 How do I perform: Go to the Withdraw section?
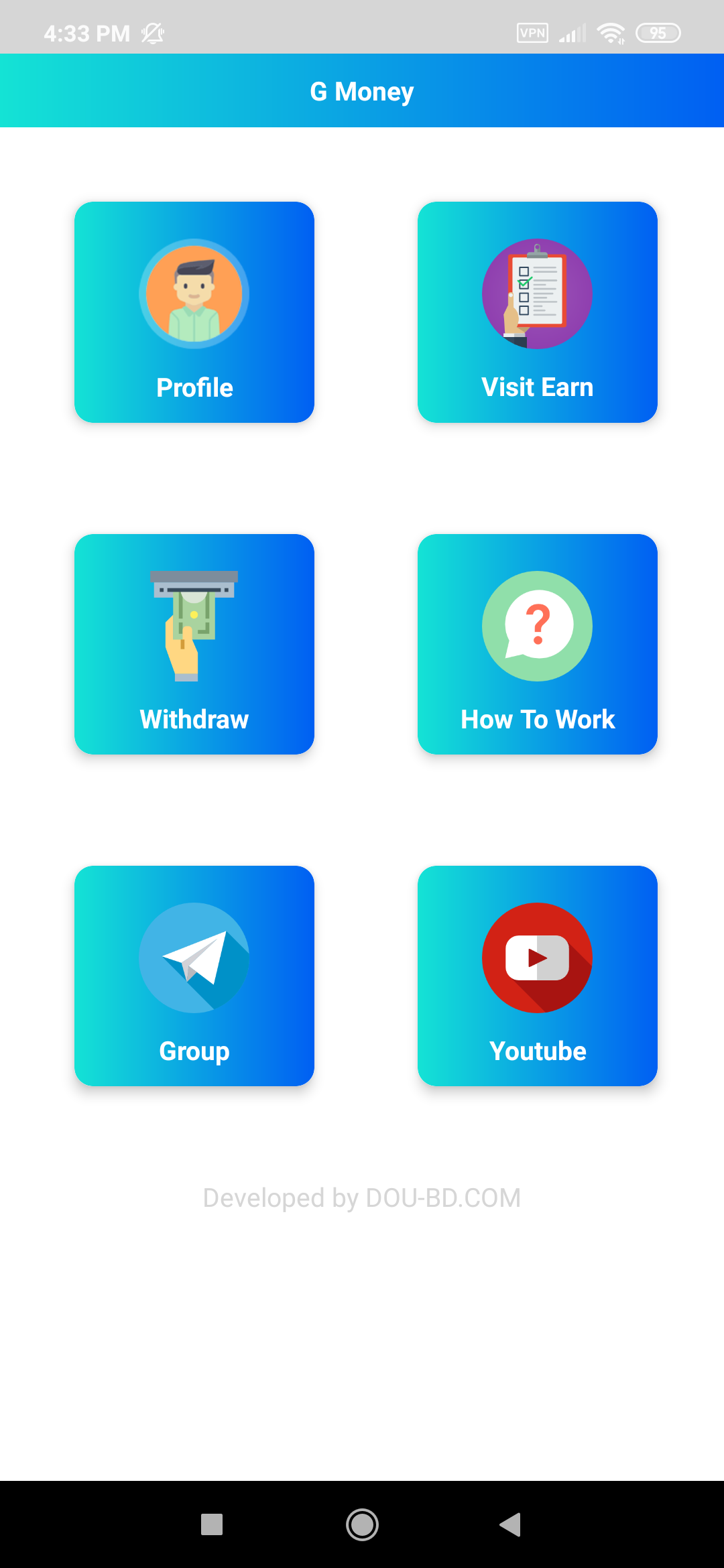194,644
